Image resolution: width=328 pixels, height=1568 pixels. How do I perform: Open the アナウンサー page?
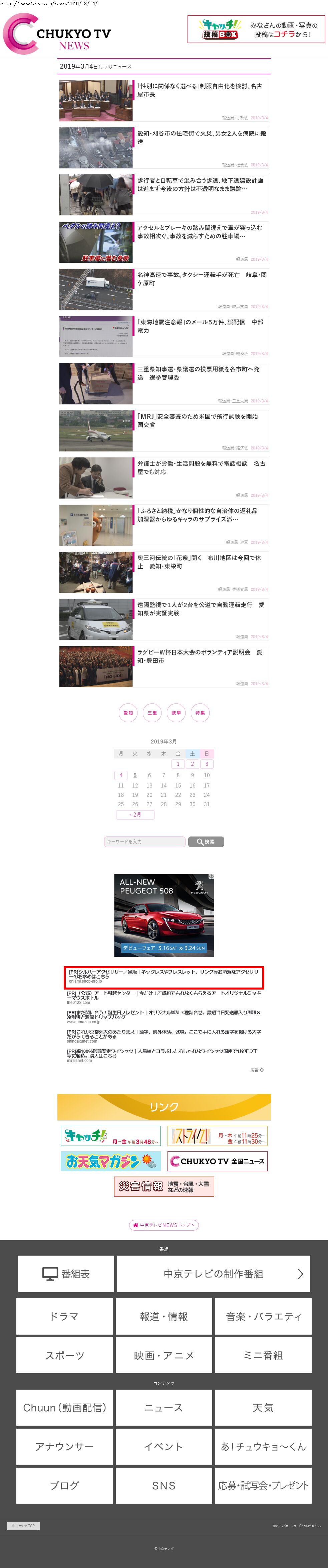coord(65,1447)
